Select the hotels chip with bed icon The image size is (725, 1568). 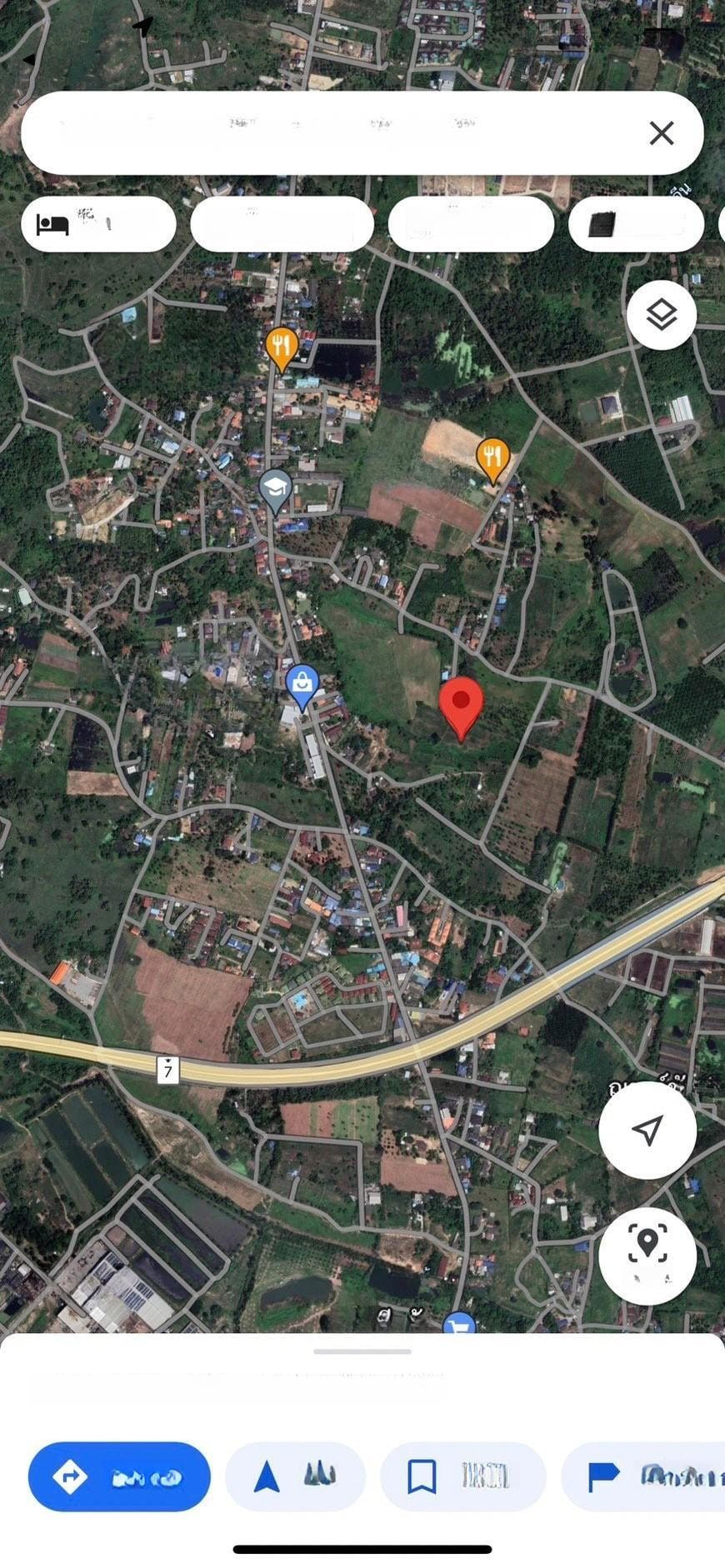click(x=98, y=224)
